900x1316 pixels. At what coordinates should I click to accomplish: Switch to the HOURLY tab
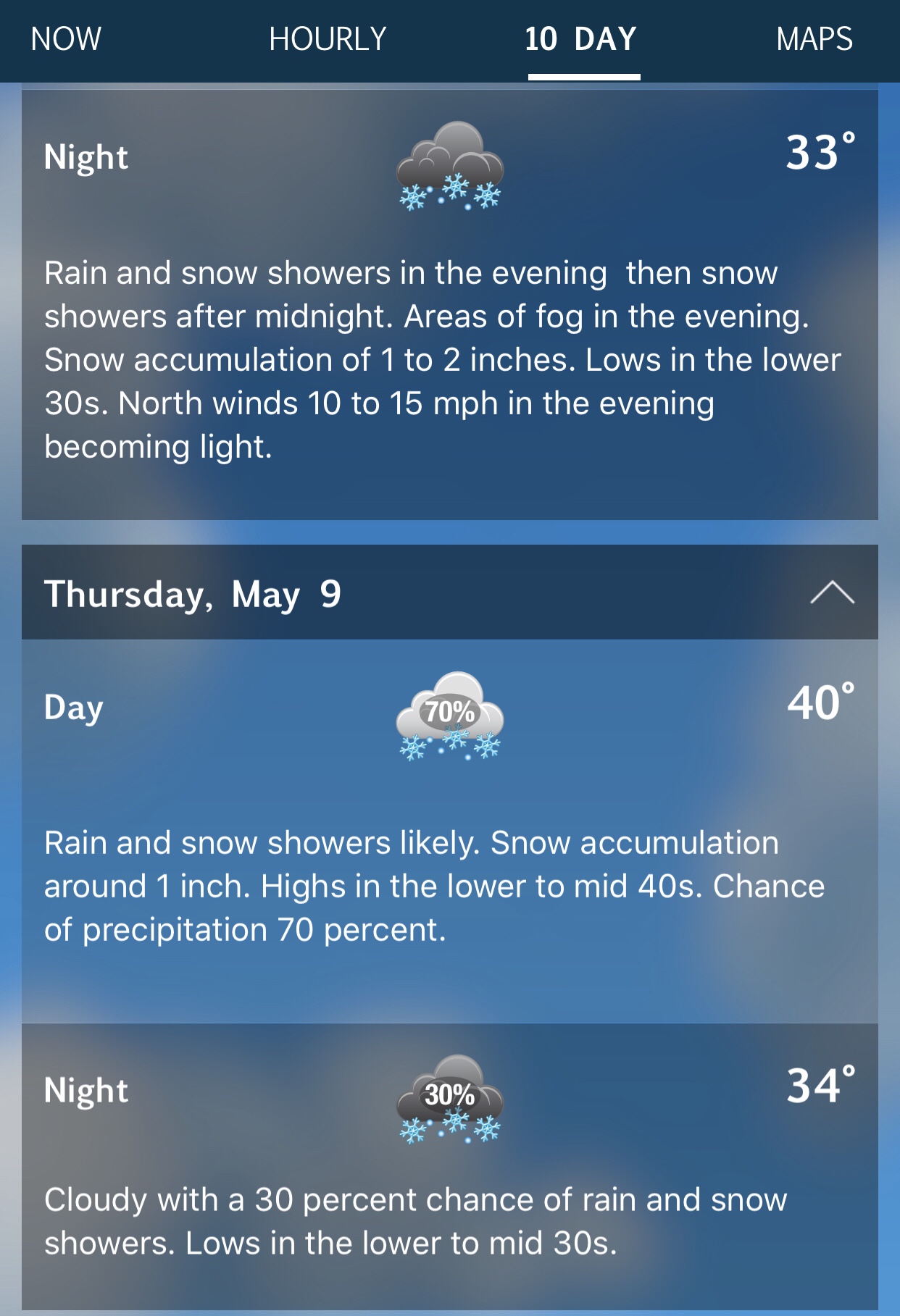click(328, 39)
